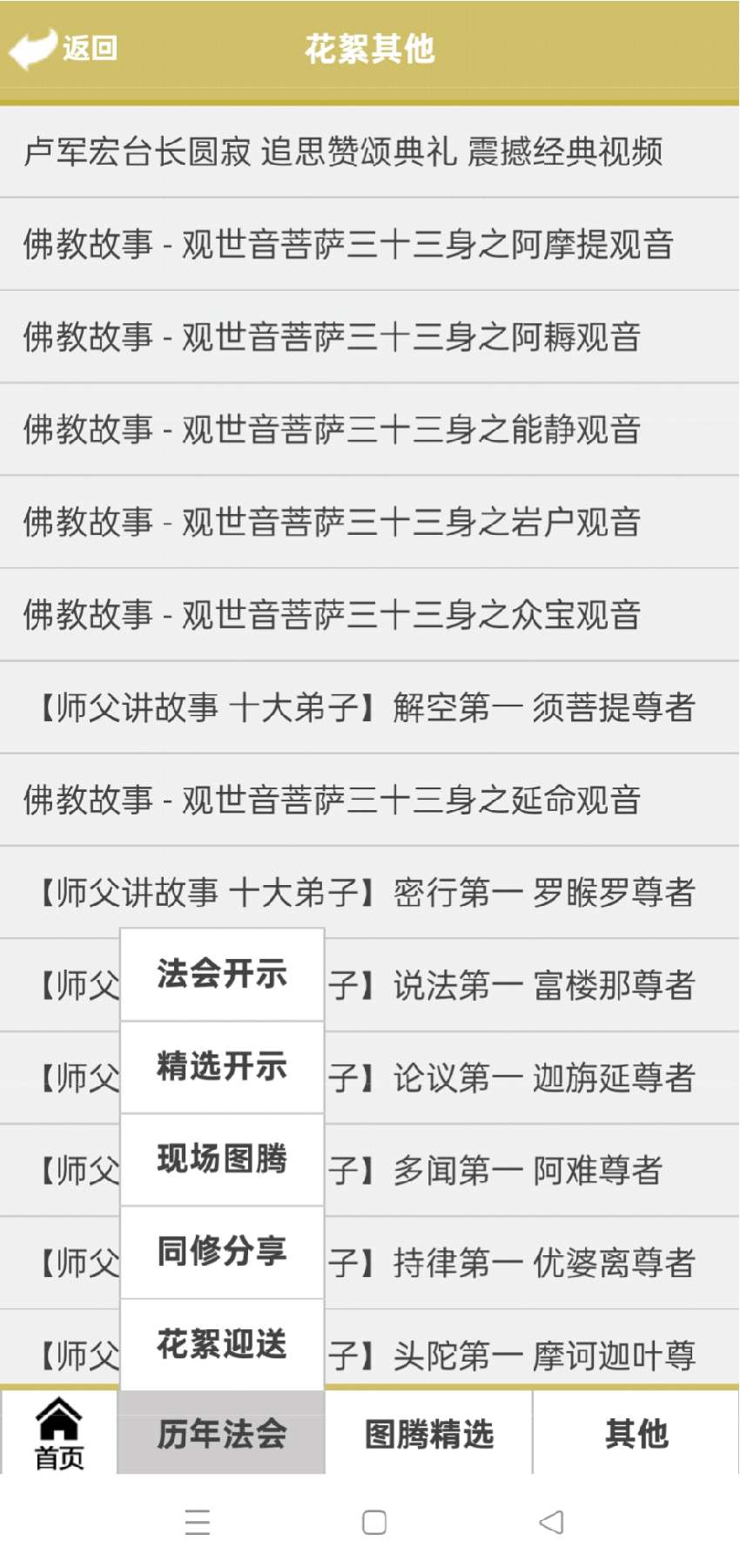Viewport: 740px width, 1568px height.
Task: Open the 延命观音 story
Action: pos(370,800)
